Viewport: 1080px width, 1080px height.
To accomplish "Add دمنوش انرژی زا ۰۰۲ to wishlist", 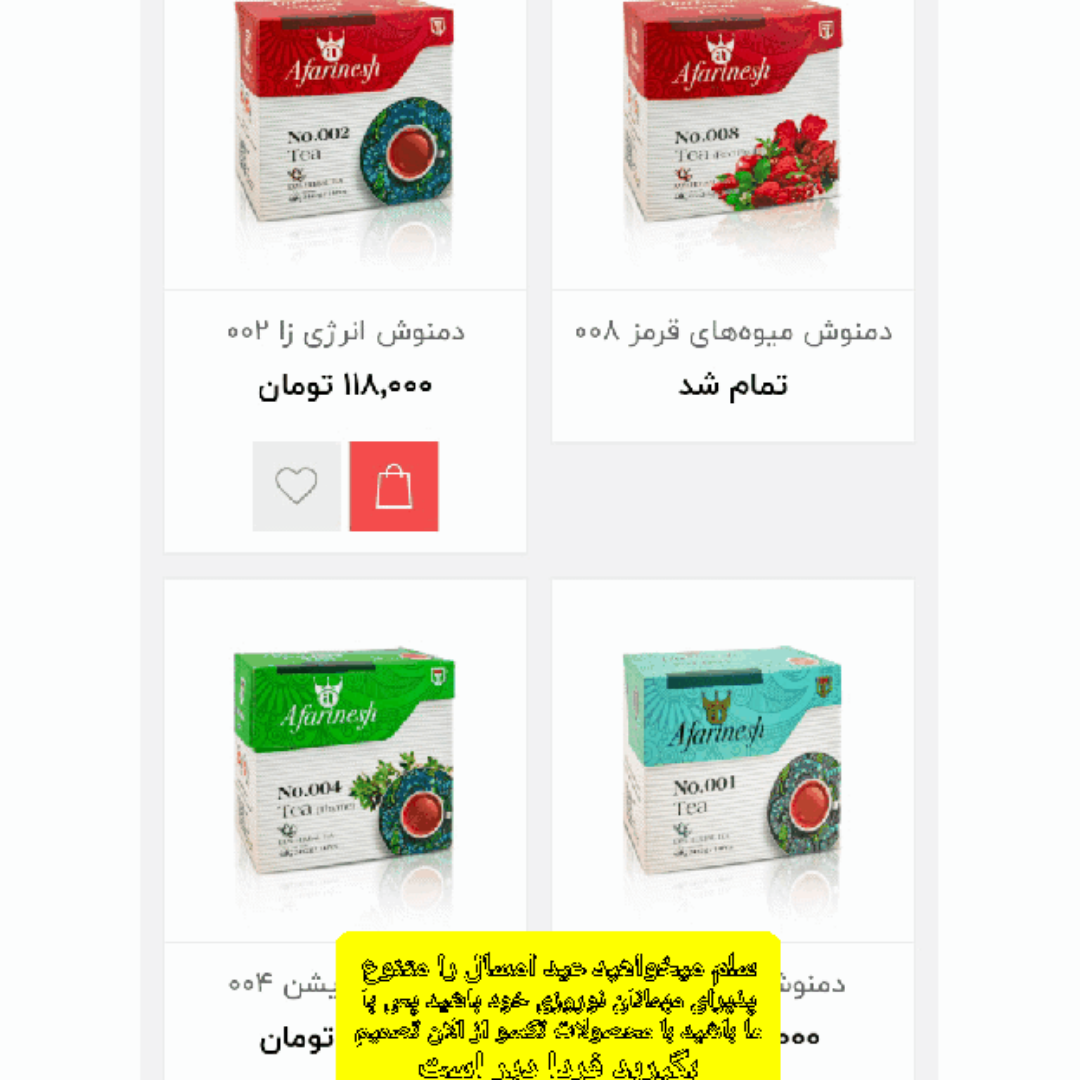I will pyautogui.click(x=296, y=486).
